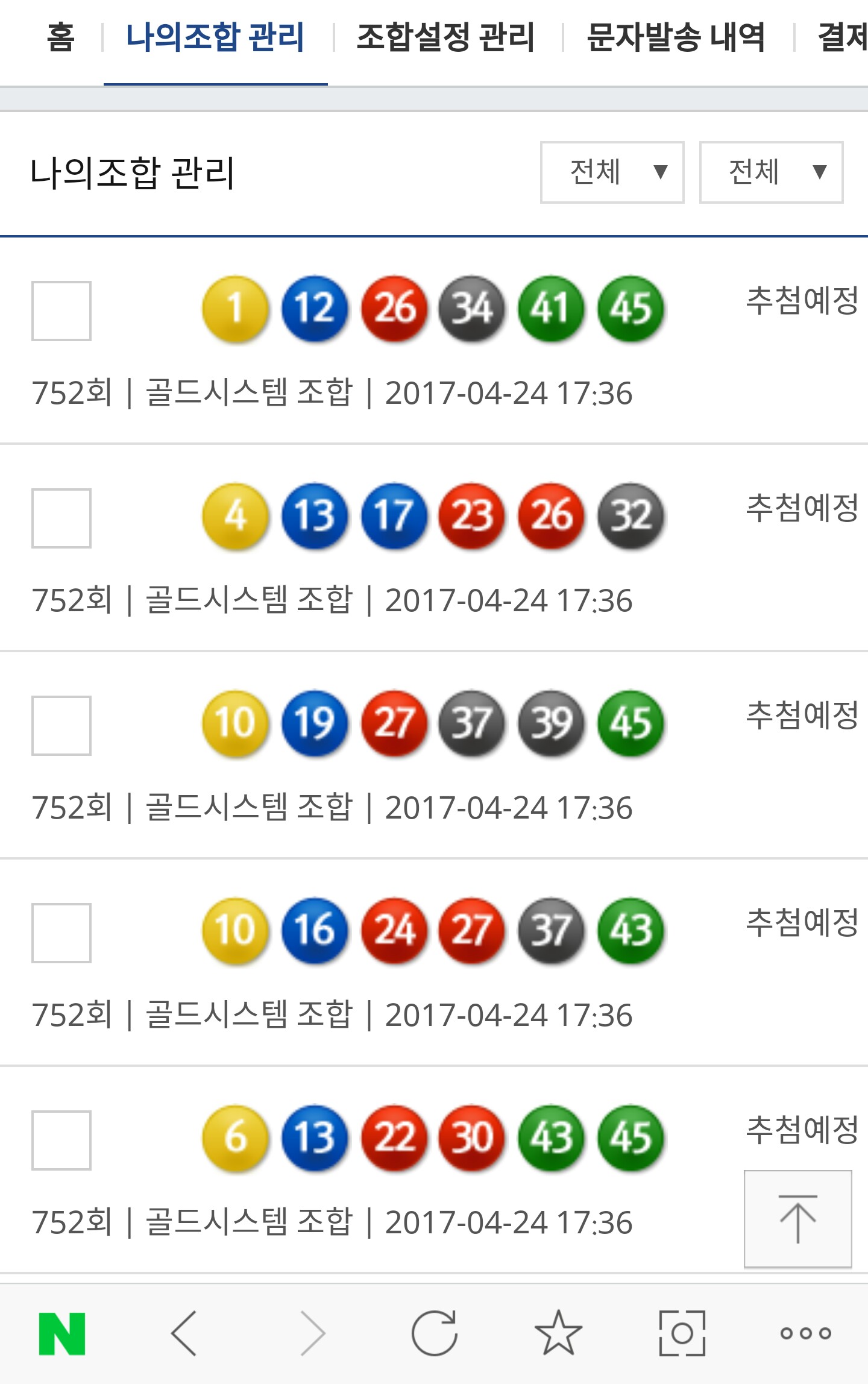Go back to the previous page
This screenshot has width=868, height=1384.
(x=184, y=1333)
